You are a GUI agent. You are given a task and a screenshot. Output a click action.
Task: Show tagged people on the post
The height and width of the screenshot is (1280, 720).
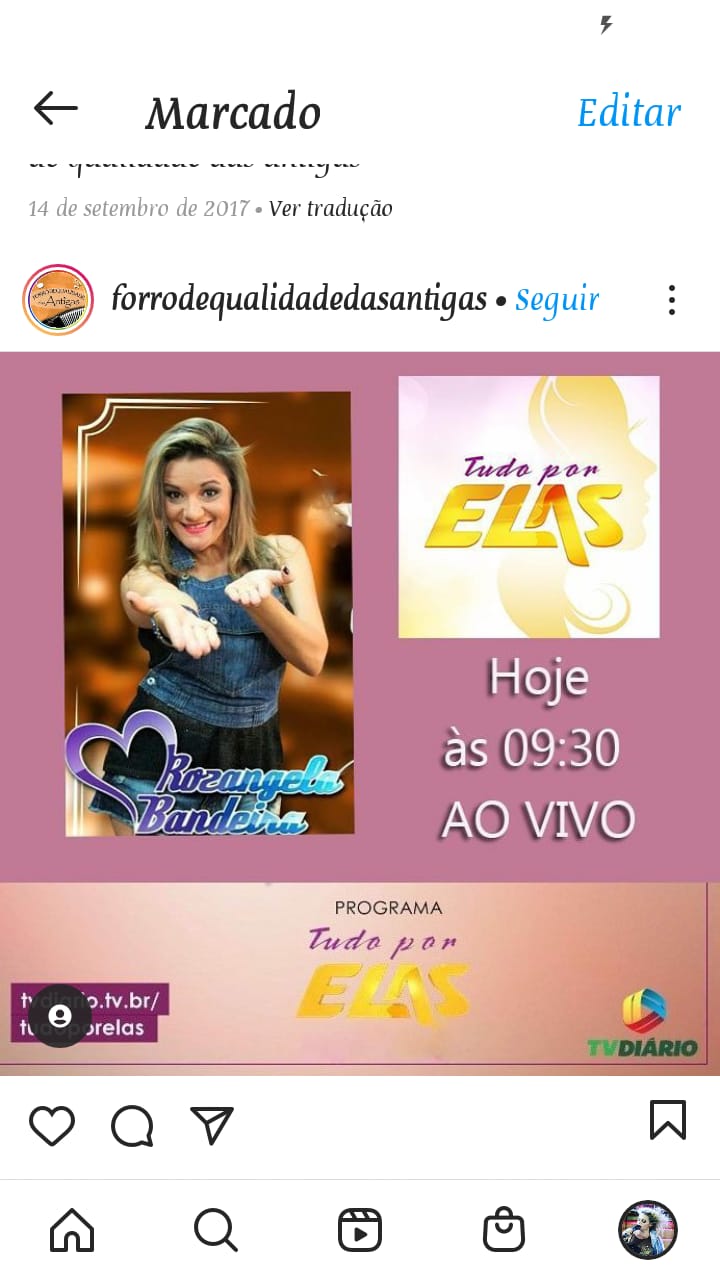[60, 1015]
